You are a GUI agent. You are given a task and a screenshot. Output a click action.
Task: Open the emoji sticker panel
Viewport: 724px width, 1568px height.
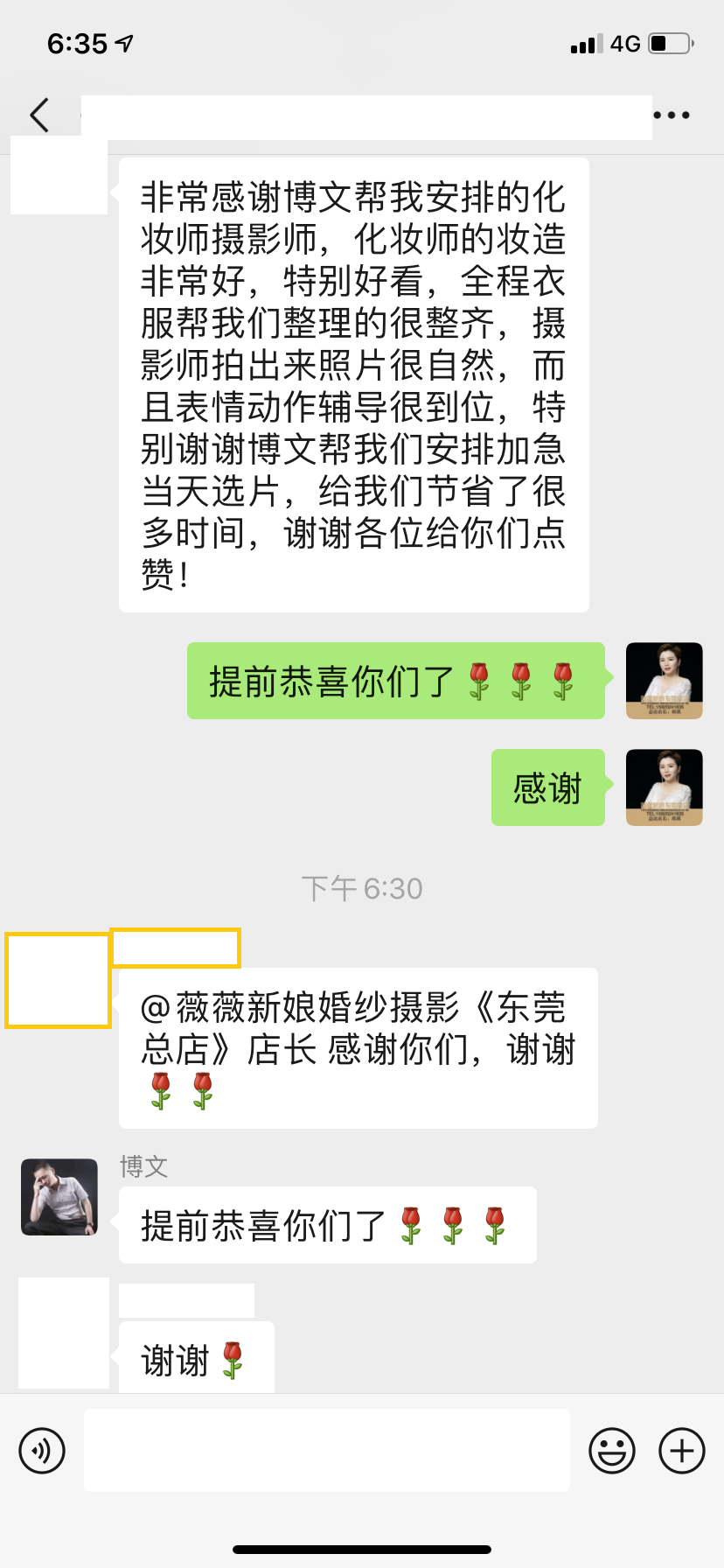tap(612, 1451)
